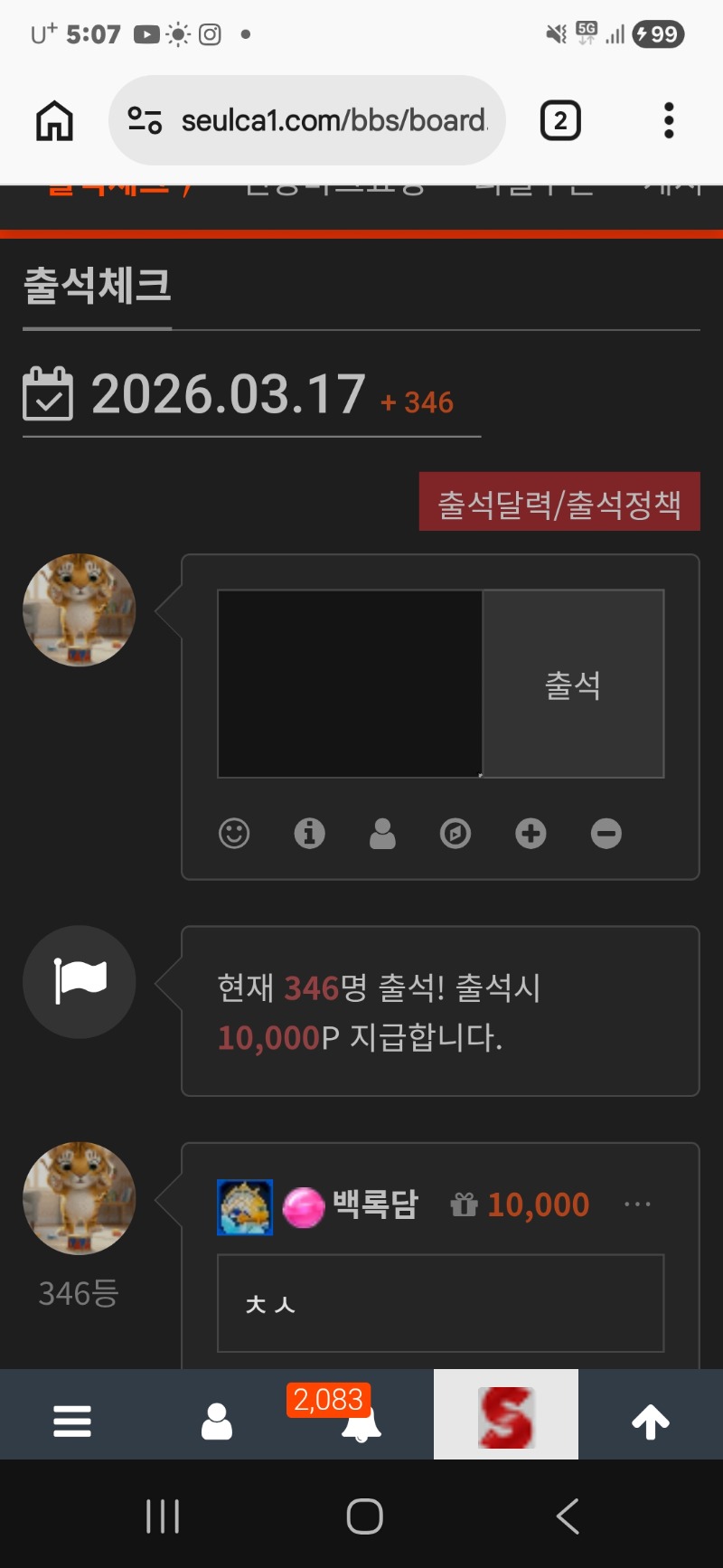Open the browser tab switcher
Screen dimensions: 723x1568
click(x=560, y=120)
